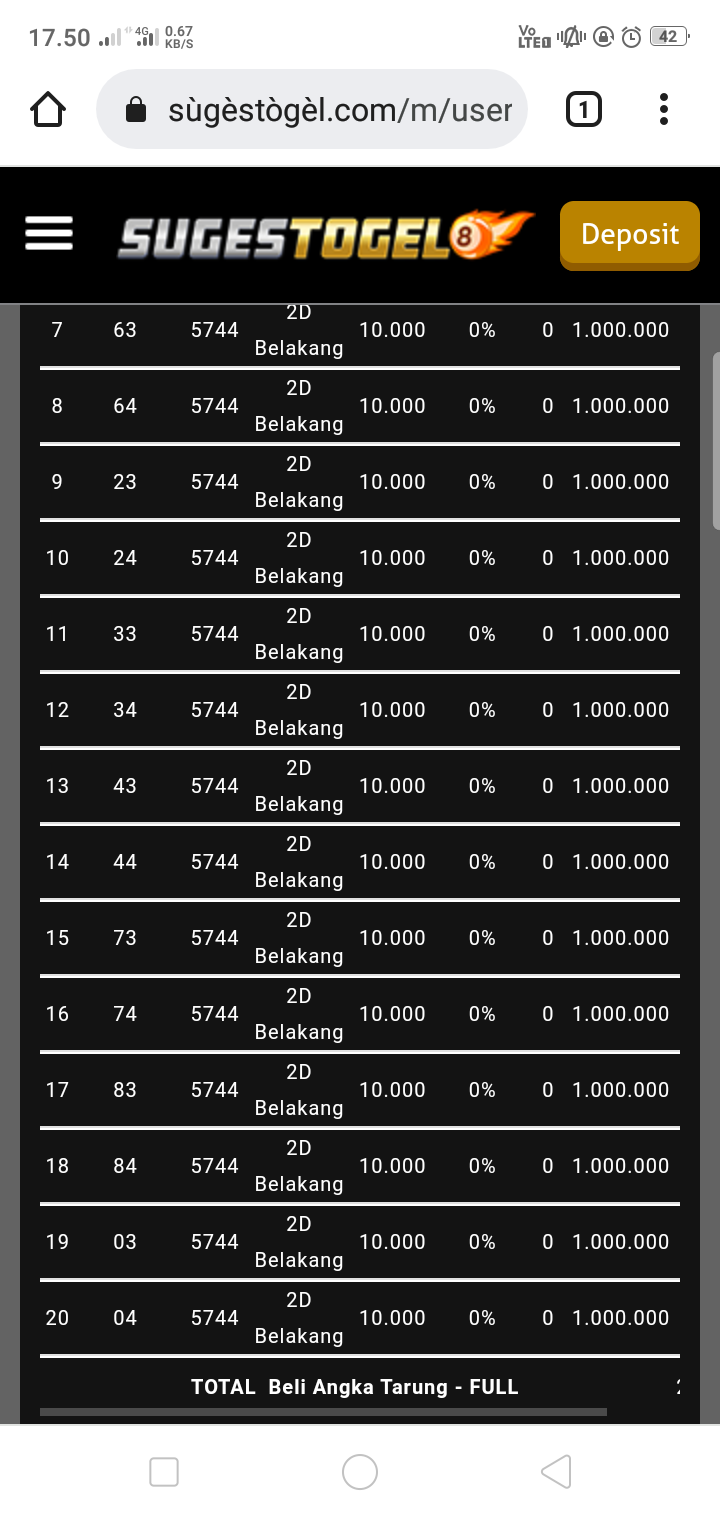Open recent apps
Viewport: 720px width, 1520px height.
tap(164, 1471)
